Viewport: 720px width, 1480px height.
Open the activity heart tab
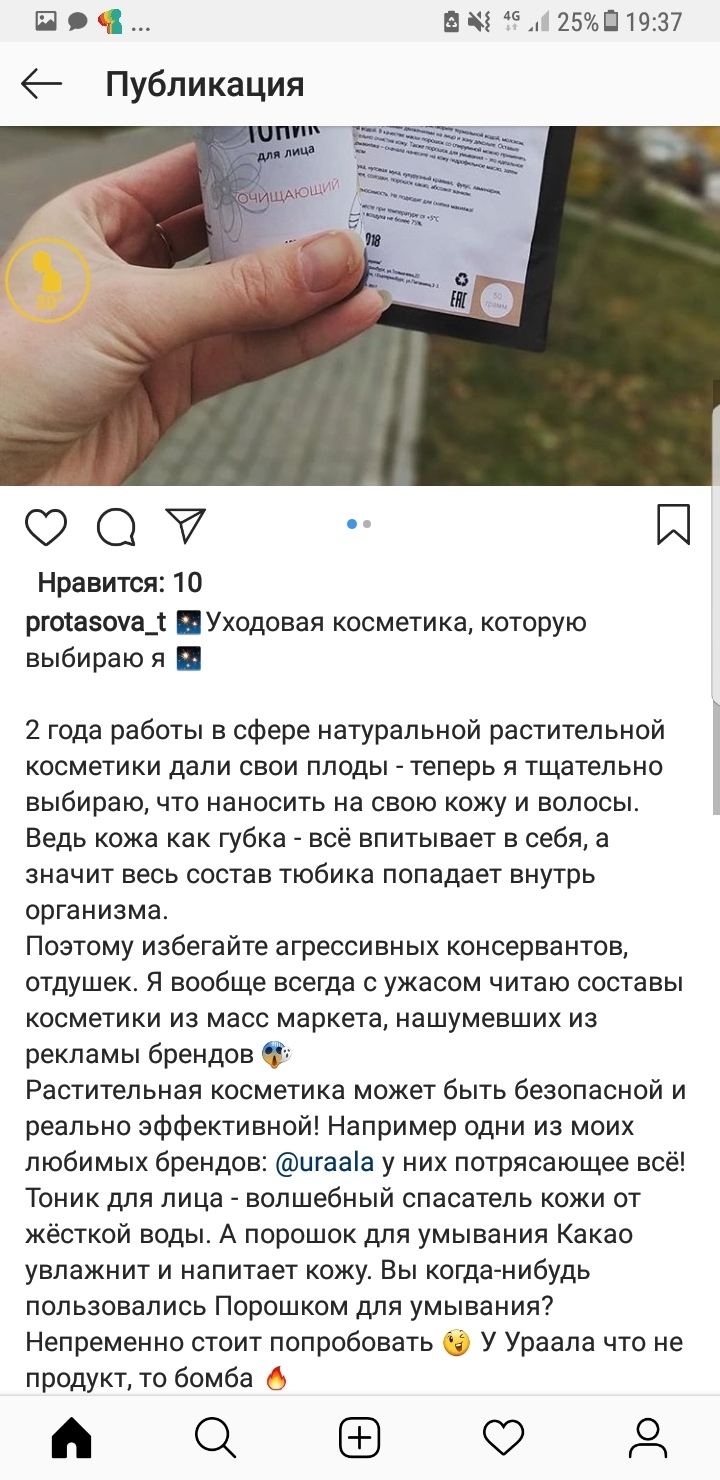point(504,1438)
